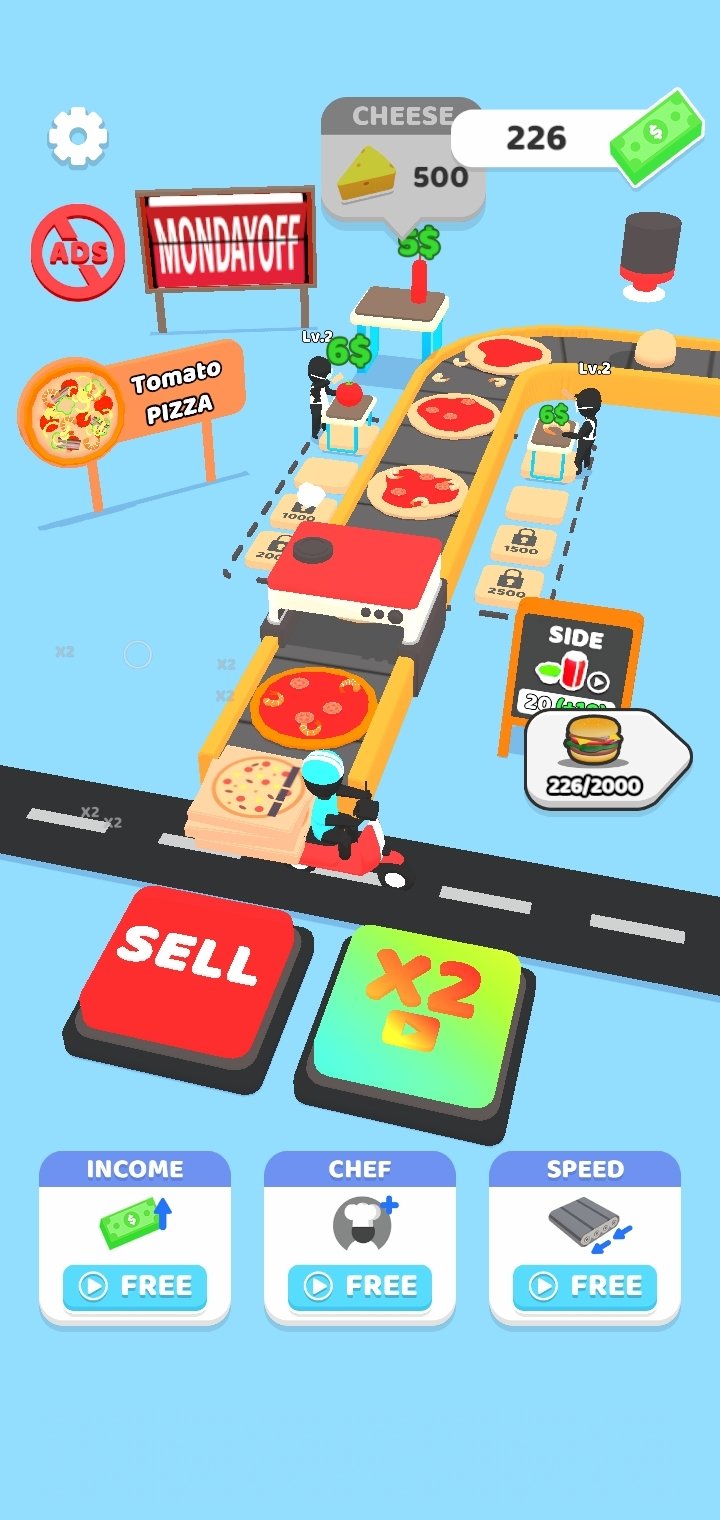The image size is (720, 1520).
Task: Get the free SPEED upgrade
Action: pyautogui.click(x=585, y=1288)
